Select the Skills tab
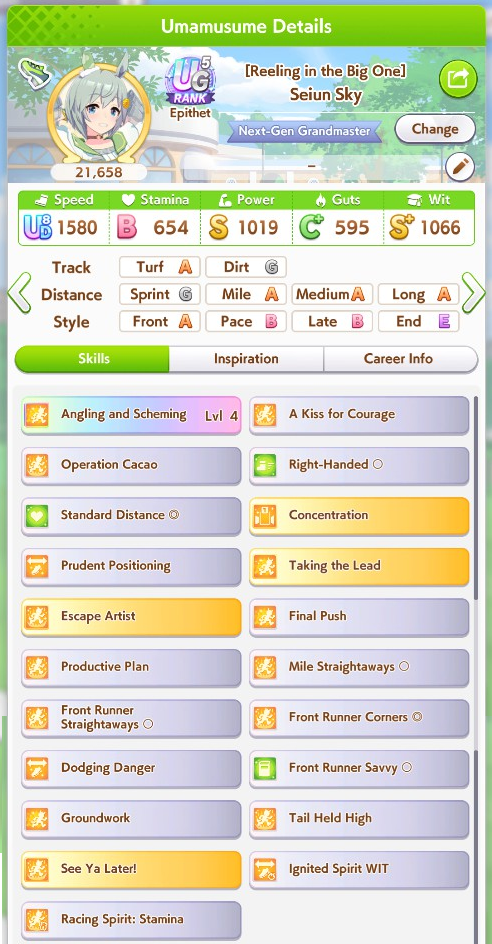This screenshot has height=944, width=492. [x=92, y=359]
